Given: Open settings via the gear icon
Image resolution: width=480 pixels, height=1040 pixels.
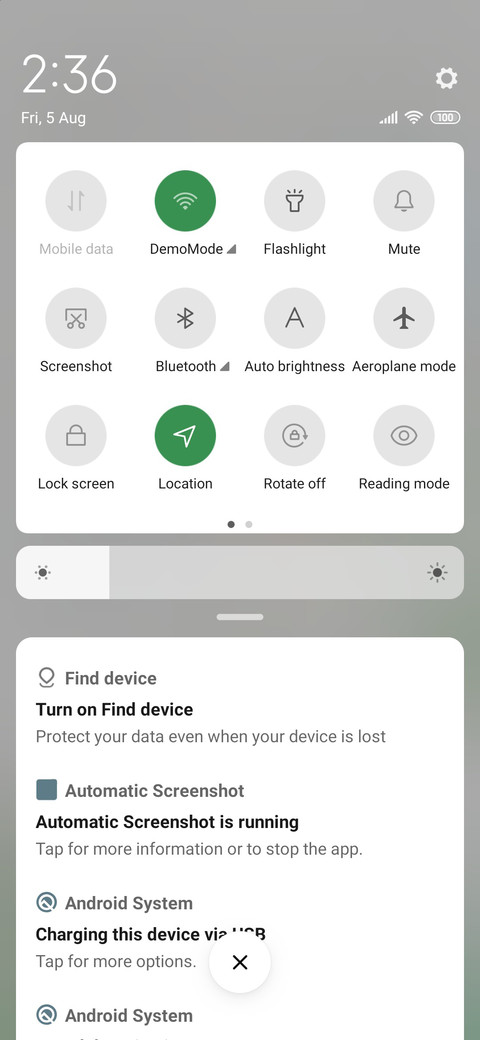Looking at the screenshot, I should [446, 78].
